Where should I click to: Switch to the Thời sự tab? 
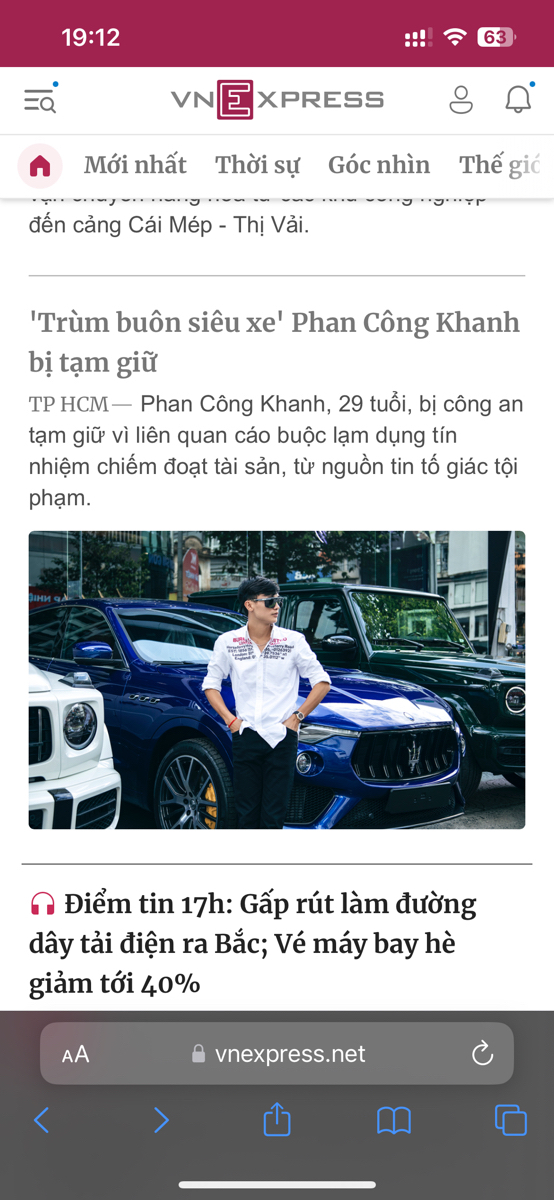(x=258, y=165)
